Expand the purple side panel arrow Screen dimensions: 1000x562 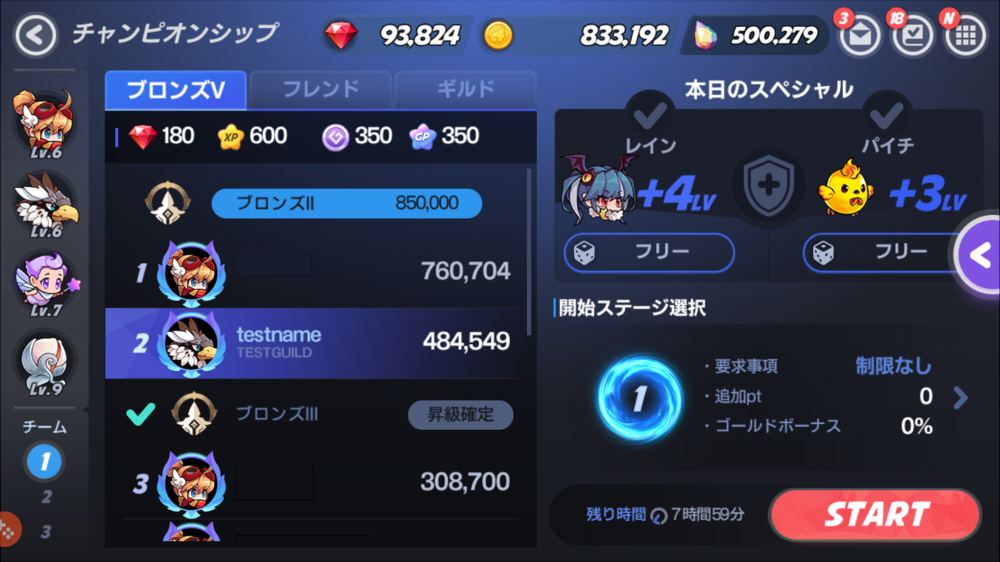pos(976,254)
